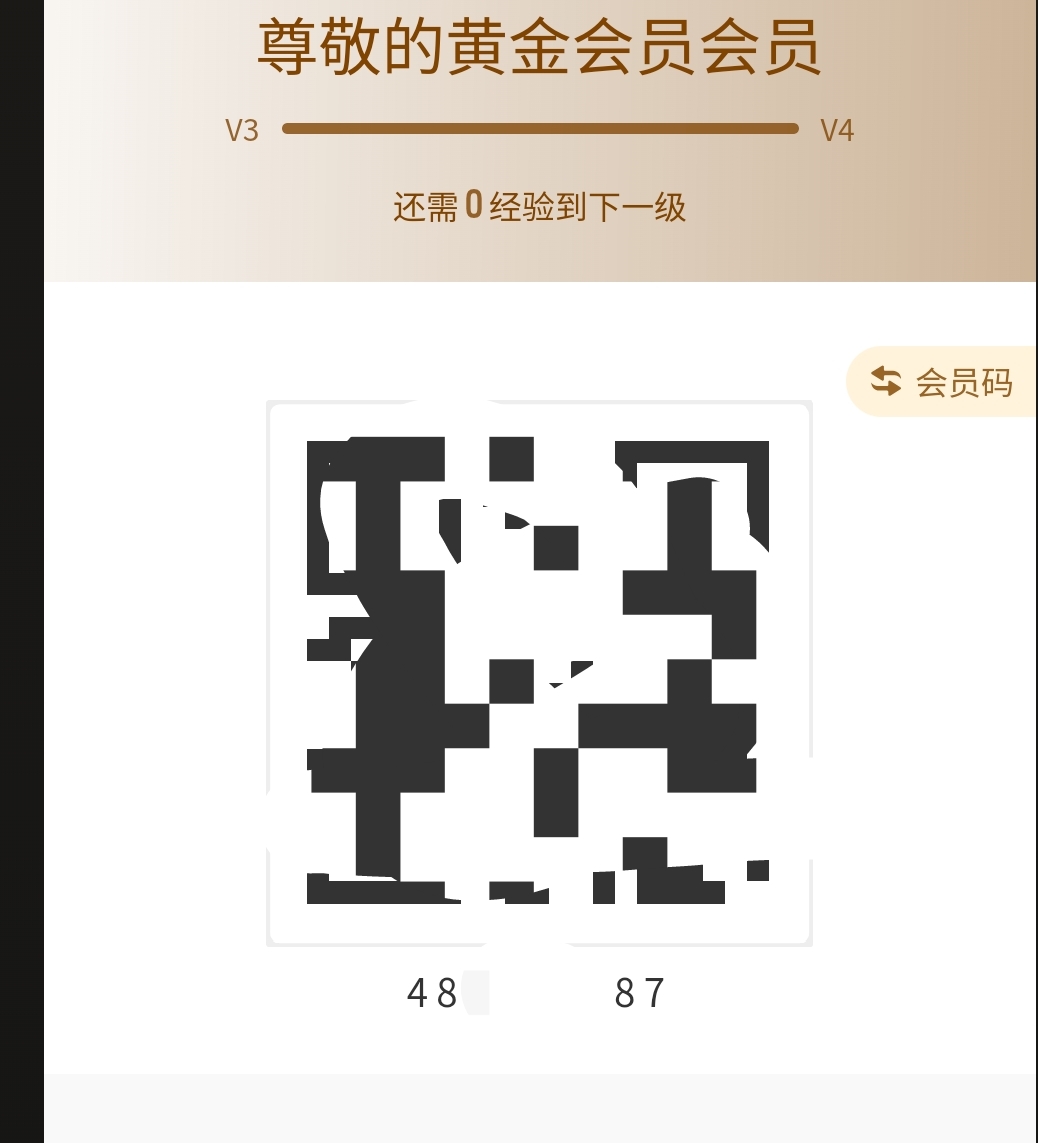Switch to the 会员码 member code
The height and width of the screenshot is (1143, 1038).
941,382
